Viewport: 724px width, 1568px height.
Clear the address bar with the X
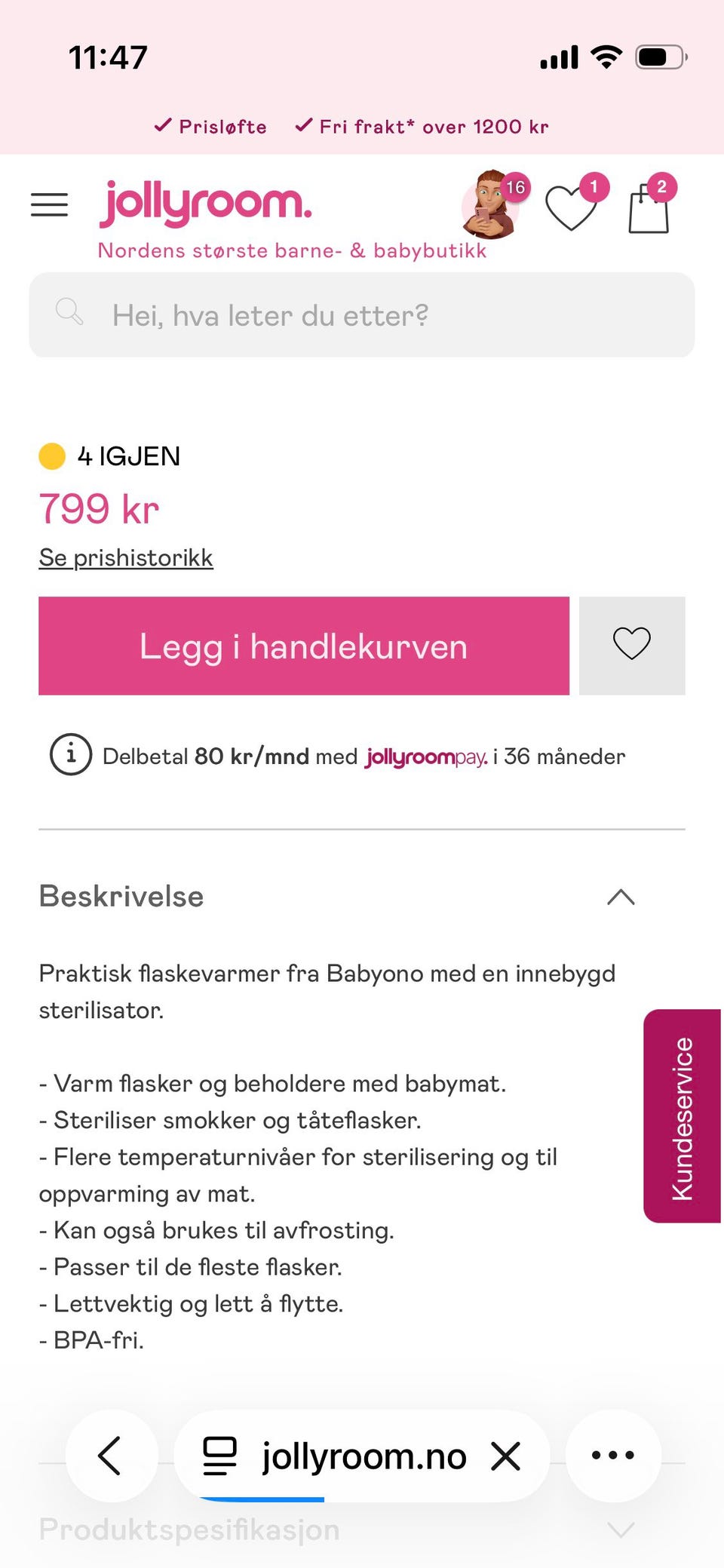506,1456
